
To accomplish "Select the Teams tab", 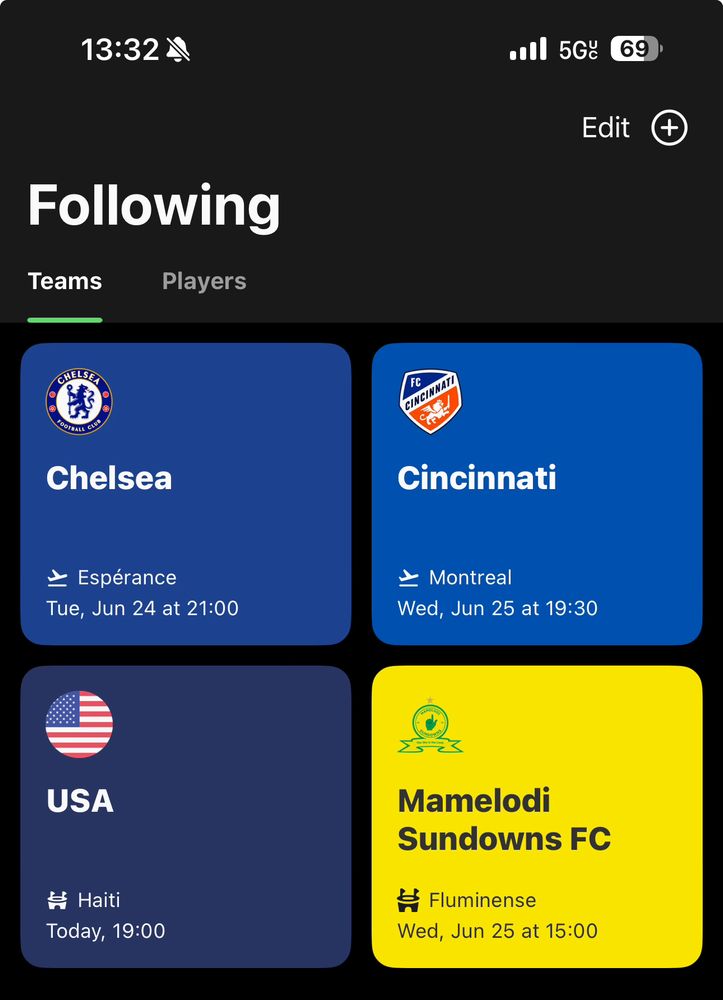I will (65, 282).
